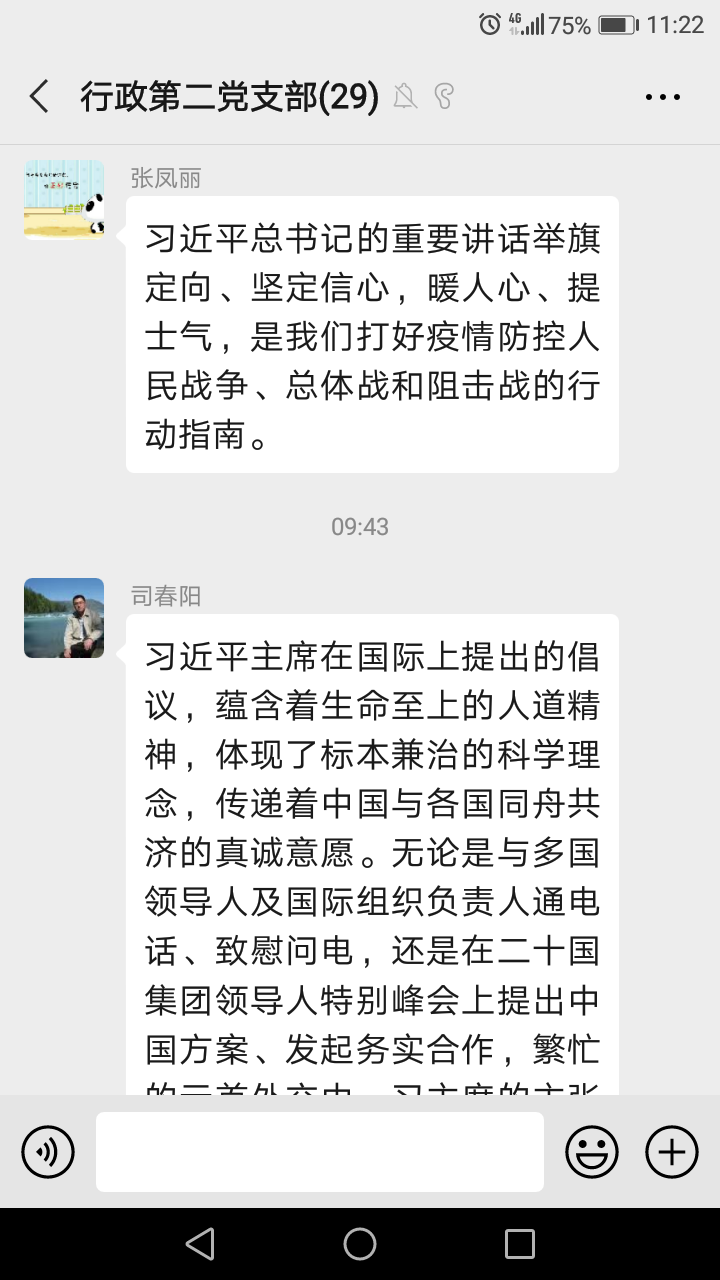Open the plus attachments panel

click(671, 1152)
